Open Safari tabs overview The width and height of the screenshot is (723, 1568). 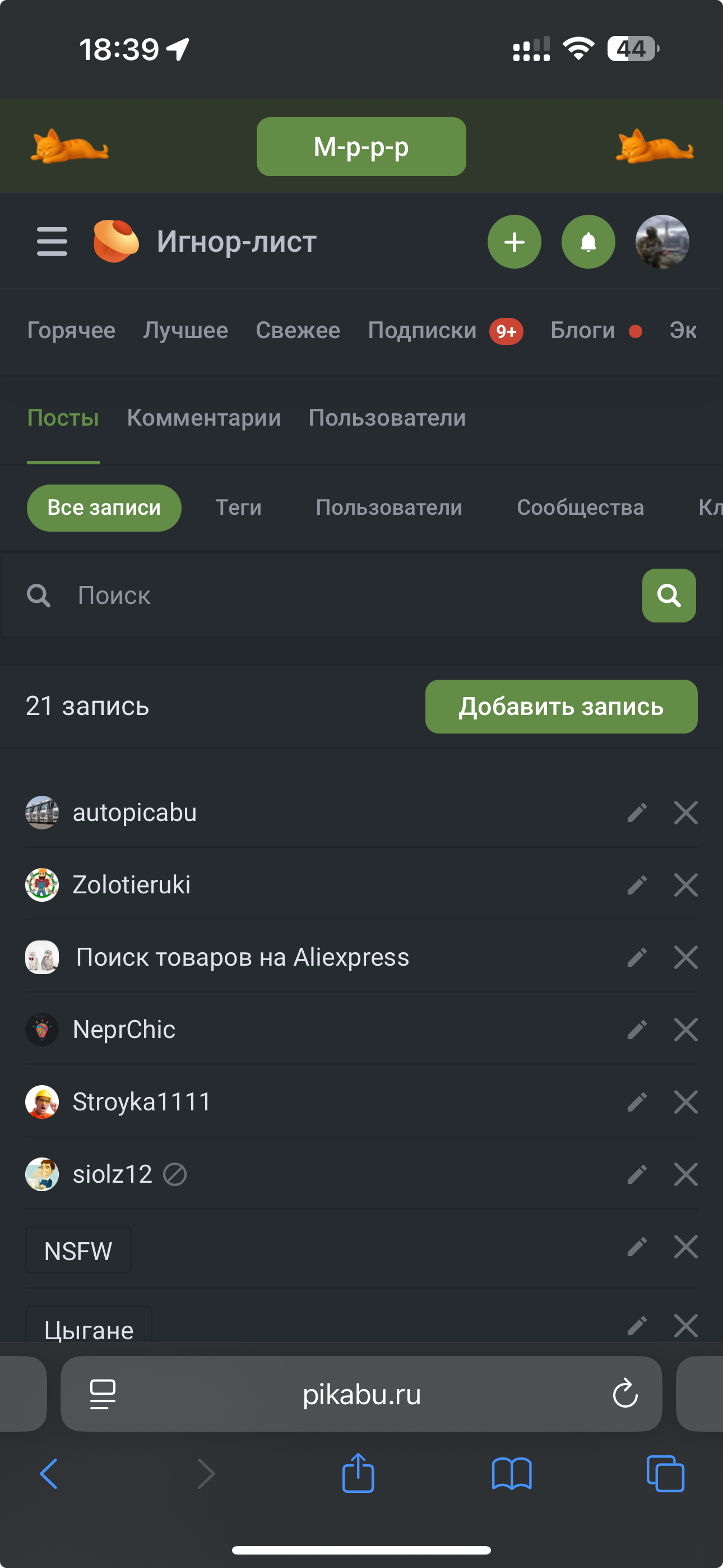tap(665, 1474)
